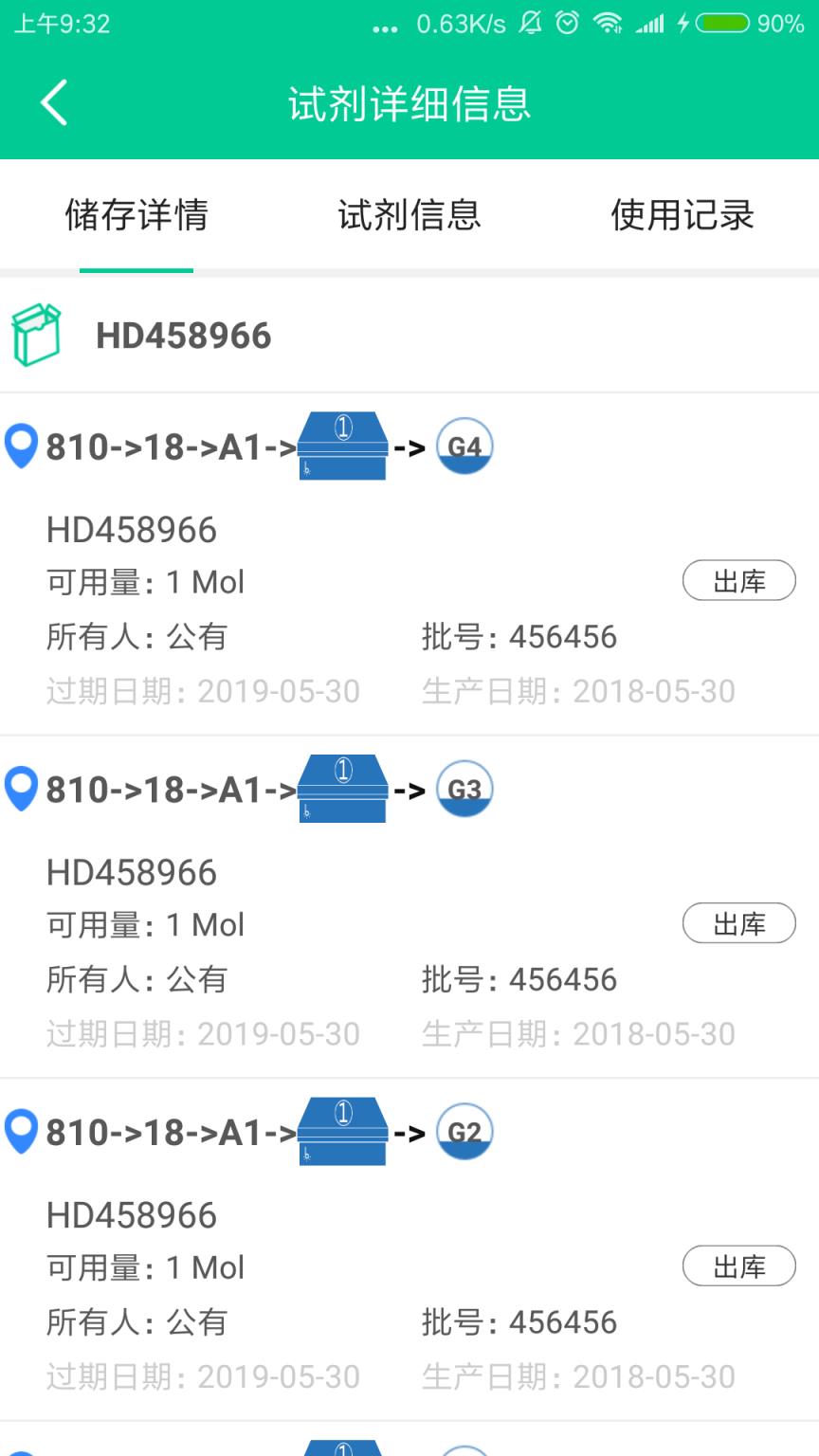This screenshot has height=1456, width=819.
Task: Click the drawer ① icon in the G3 path
Action: pyautogui.click(x=342, y=789)
